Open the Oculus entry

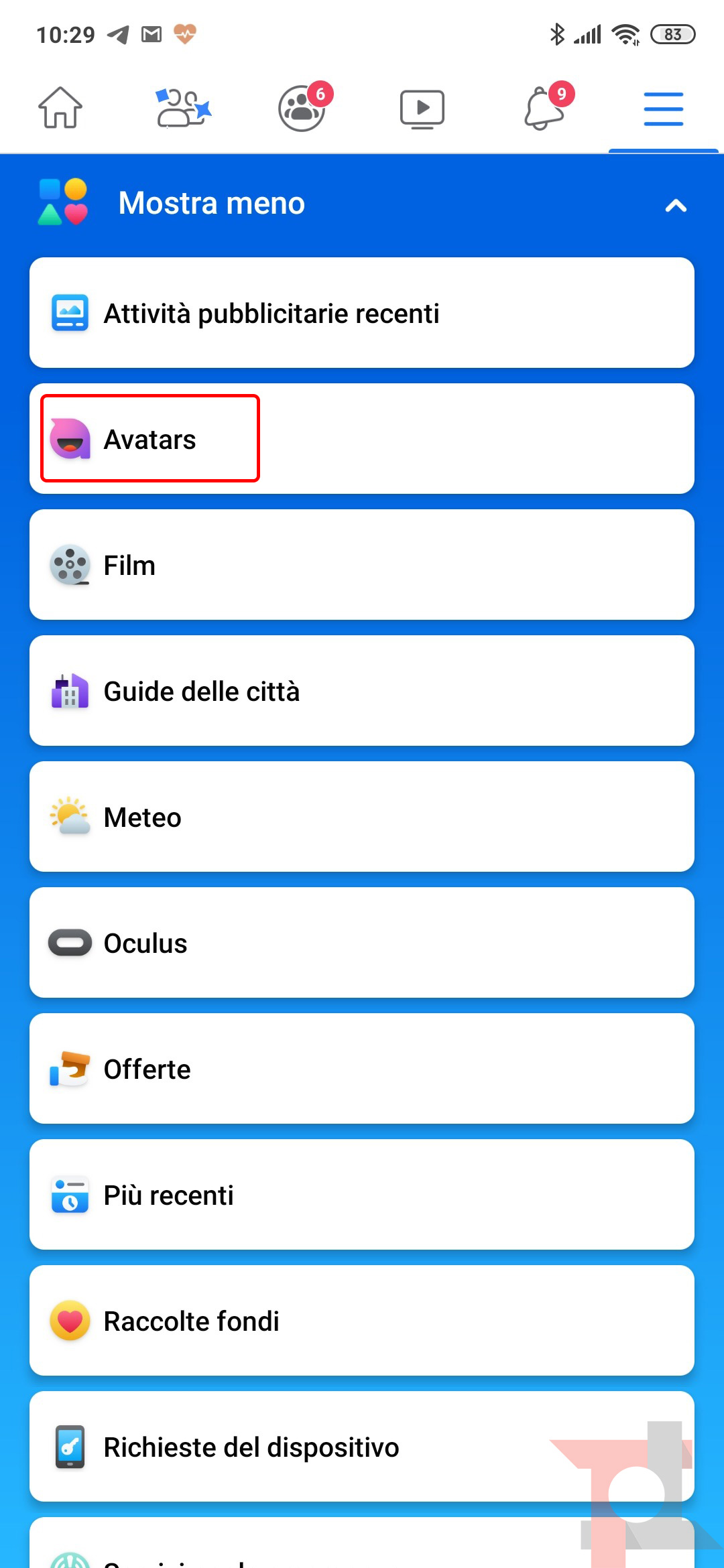click(x=362, y=943)
